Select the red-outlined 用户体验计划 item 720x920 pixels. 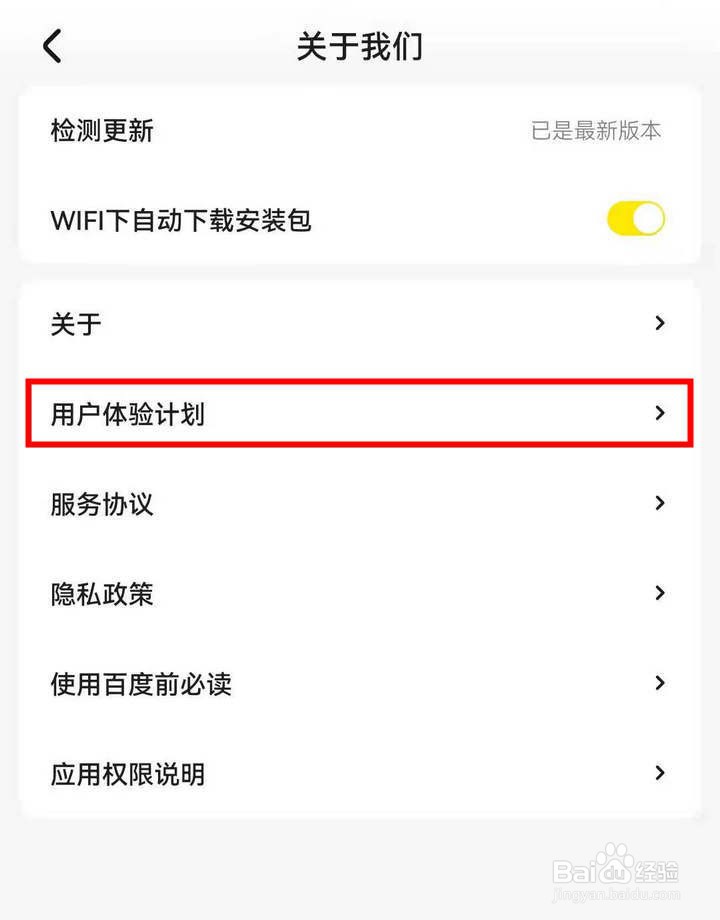(x=127, y=412)
